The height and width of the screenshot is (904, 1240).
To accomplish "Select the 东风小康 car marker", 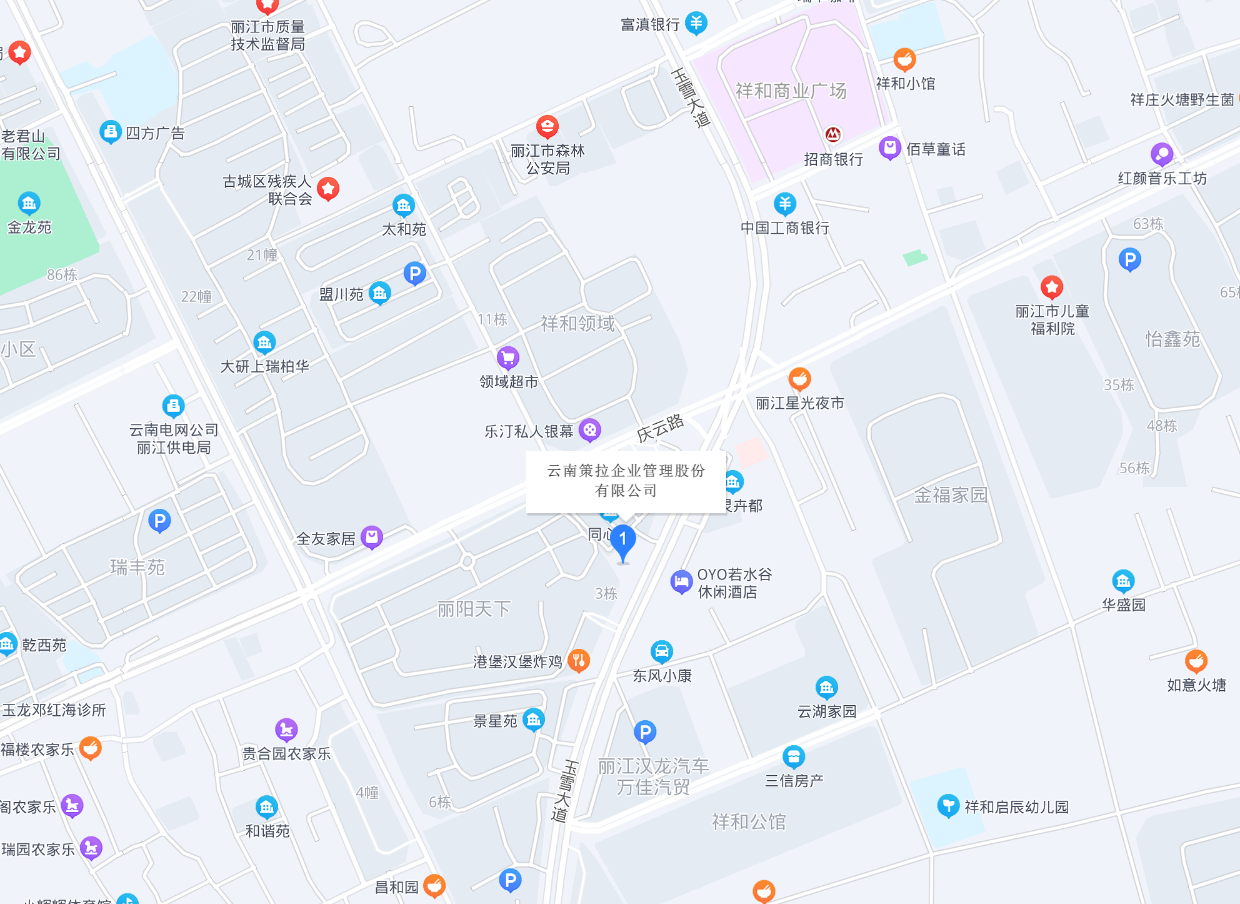I will coord(661,652).
